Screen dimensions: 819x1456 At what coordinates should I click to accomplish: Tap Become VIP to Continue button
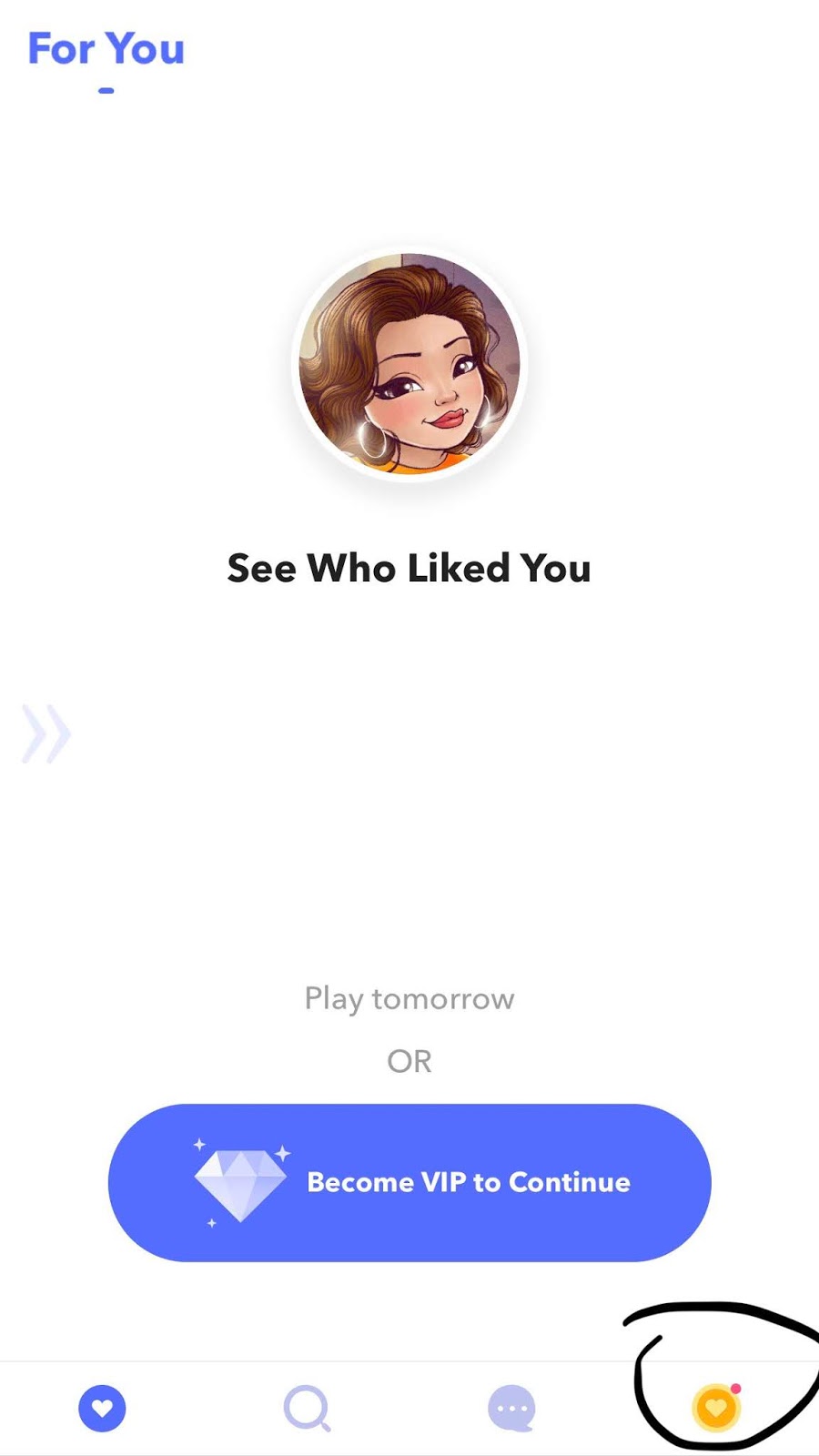pos(409,1182)
